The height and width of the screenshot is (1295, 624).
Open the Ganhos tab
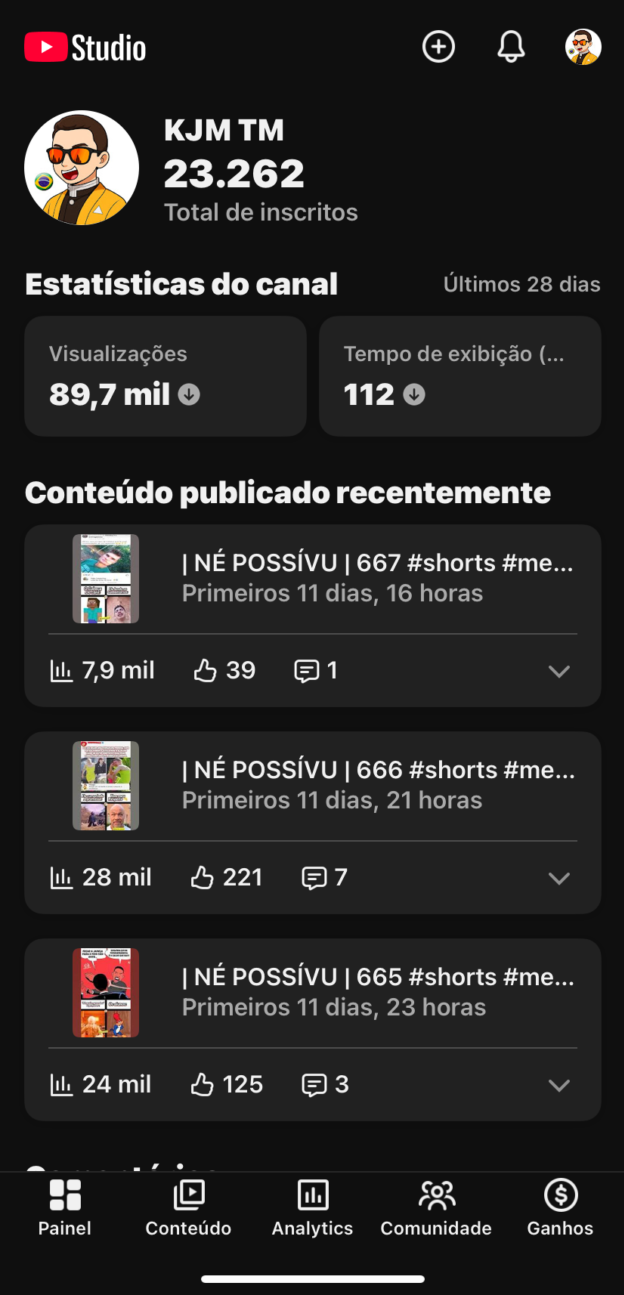560,1208
